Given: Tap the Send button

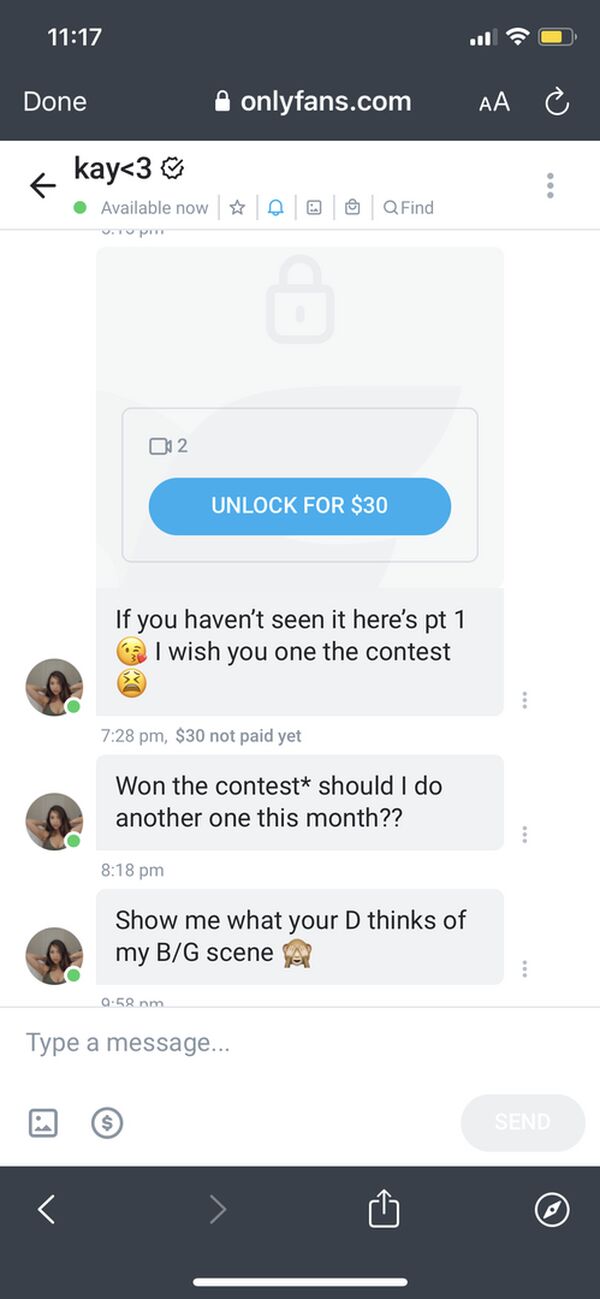Looking at the screenshot, I should click(522, 1122).
